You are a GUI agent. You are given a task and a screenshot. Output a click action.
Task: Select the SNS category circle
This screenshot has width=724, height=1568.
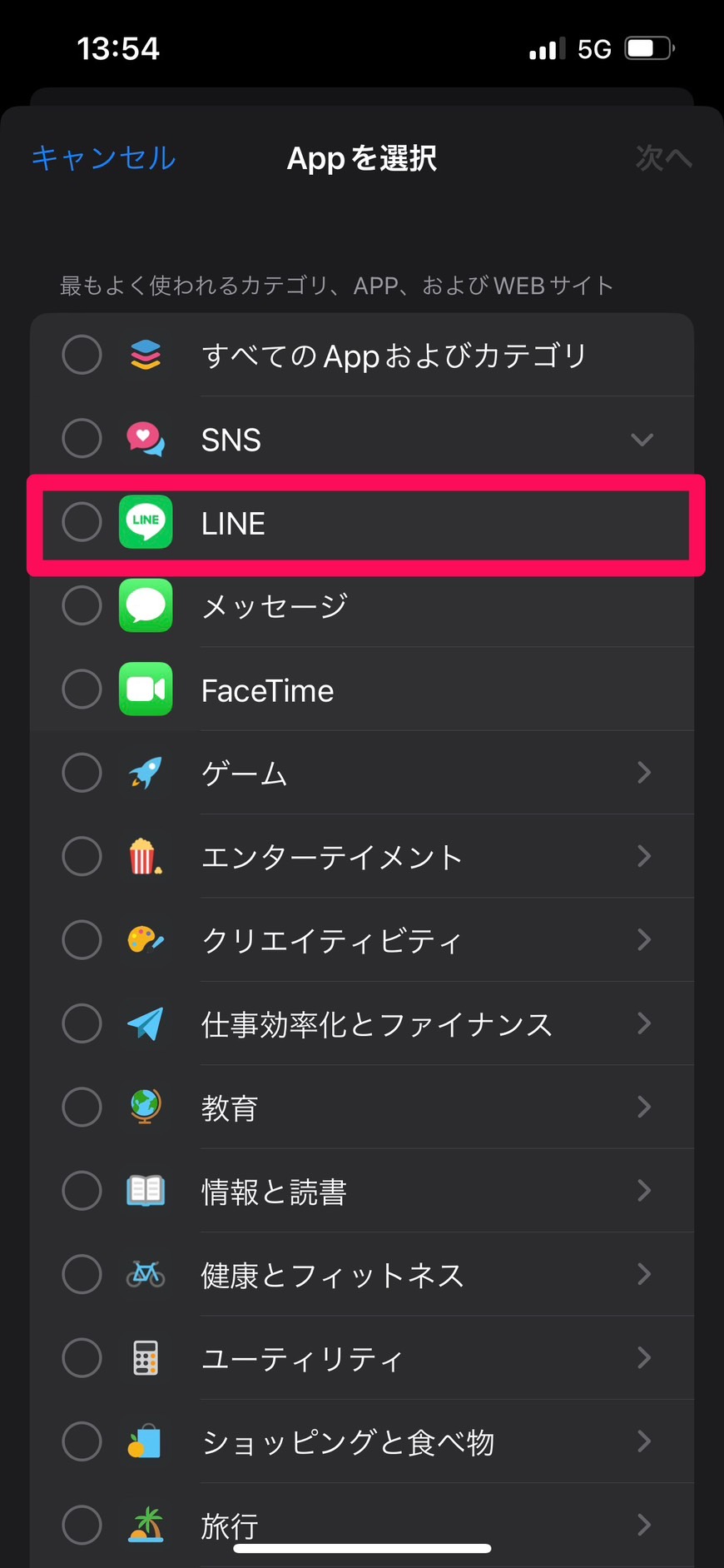82,439
